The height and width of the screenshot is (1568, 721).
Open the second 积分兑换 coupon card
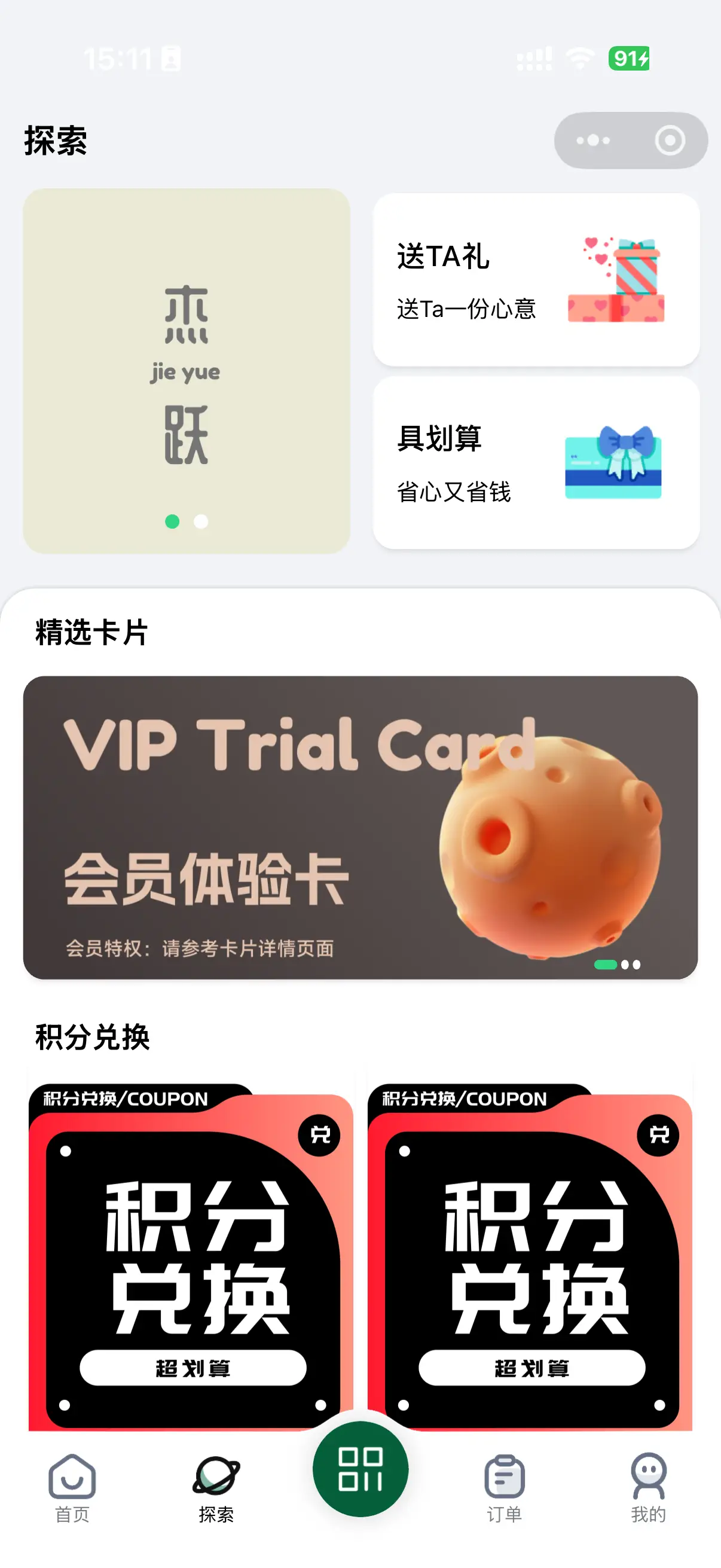coord(529,1257)
